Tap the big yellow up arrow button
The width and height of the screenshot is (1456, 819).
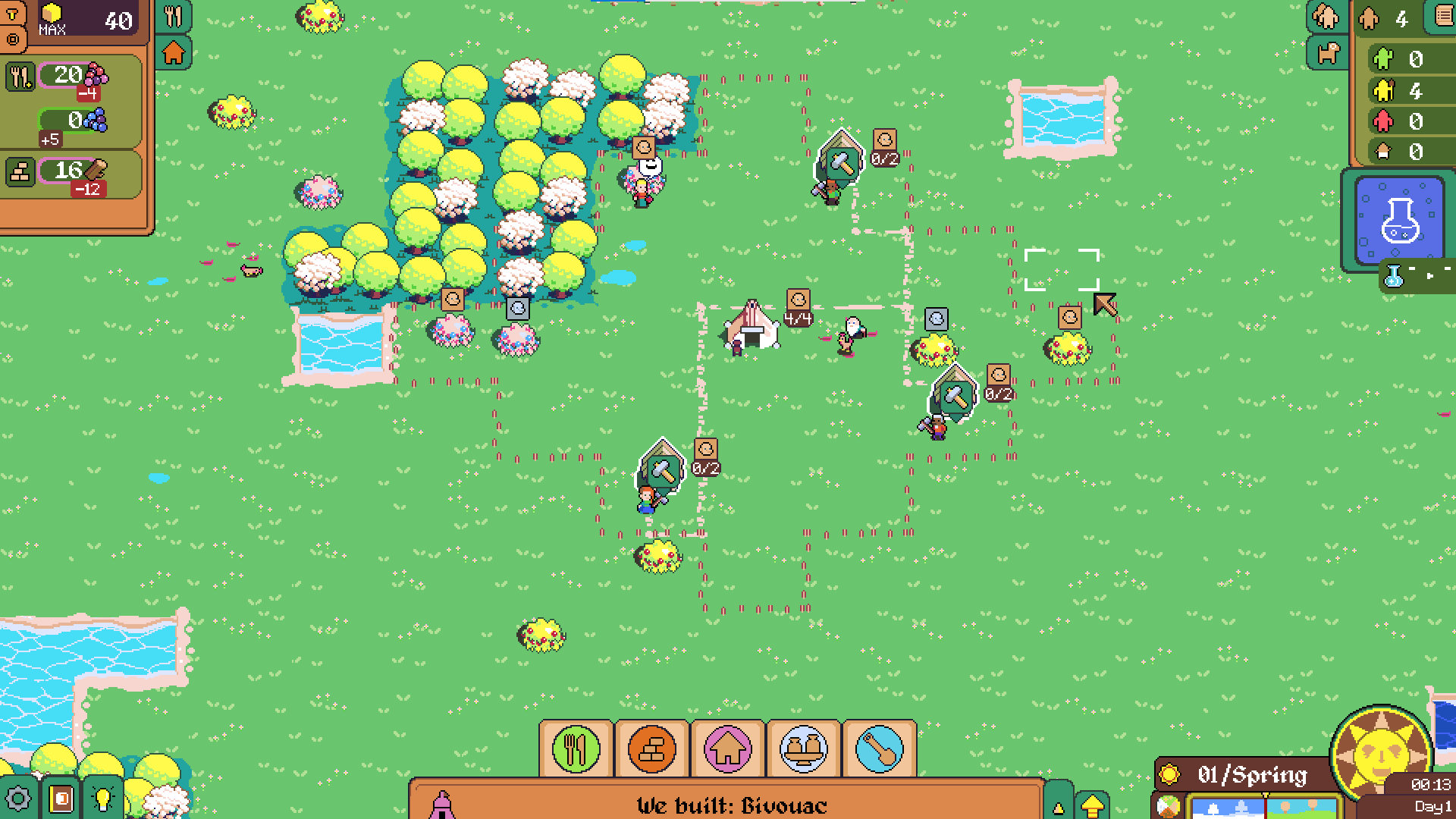1092,805
